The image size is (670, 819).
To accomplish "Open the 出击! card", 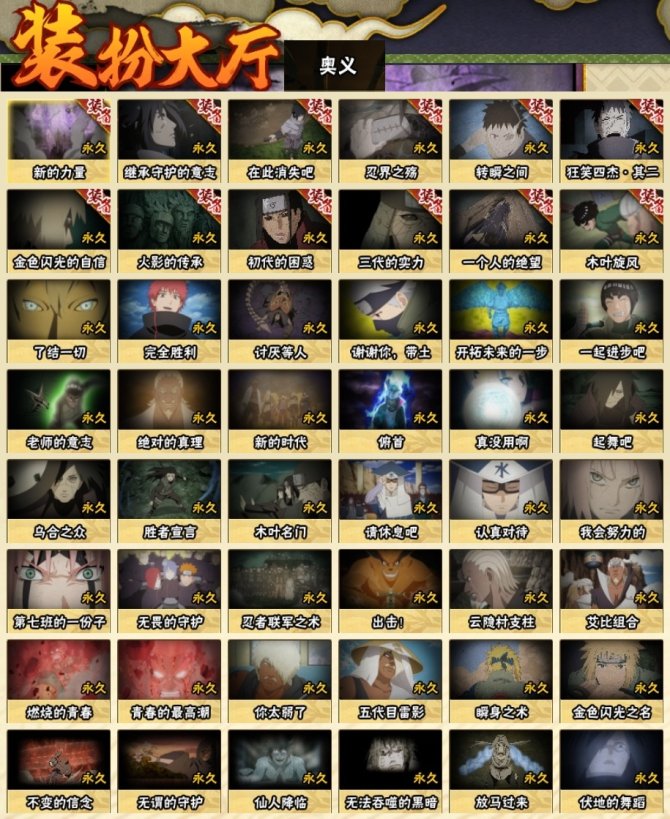I will click(x=390, y=590).
